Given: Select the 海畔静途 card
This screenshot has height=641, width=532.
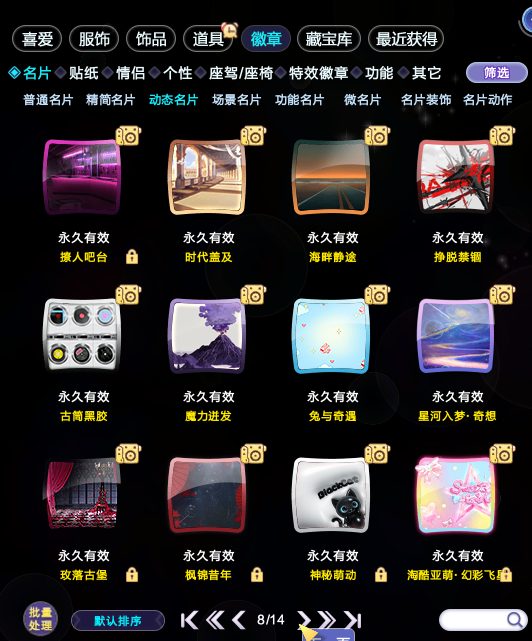Looking at the screenshot, I should tap(331, 177).
